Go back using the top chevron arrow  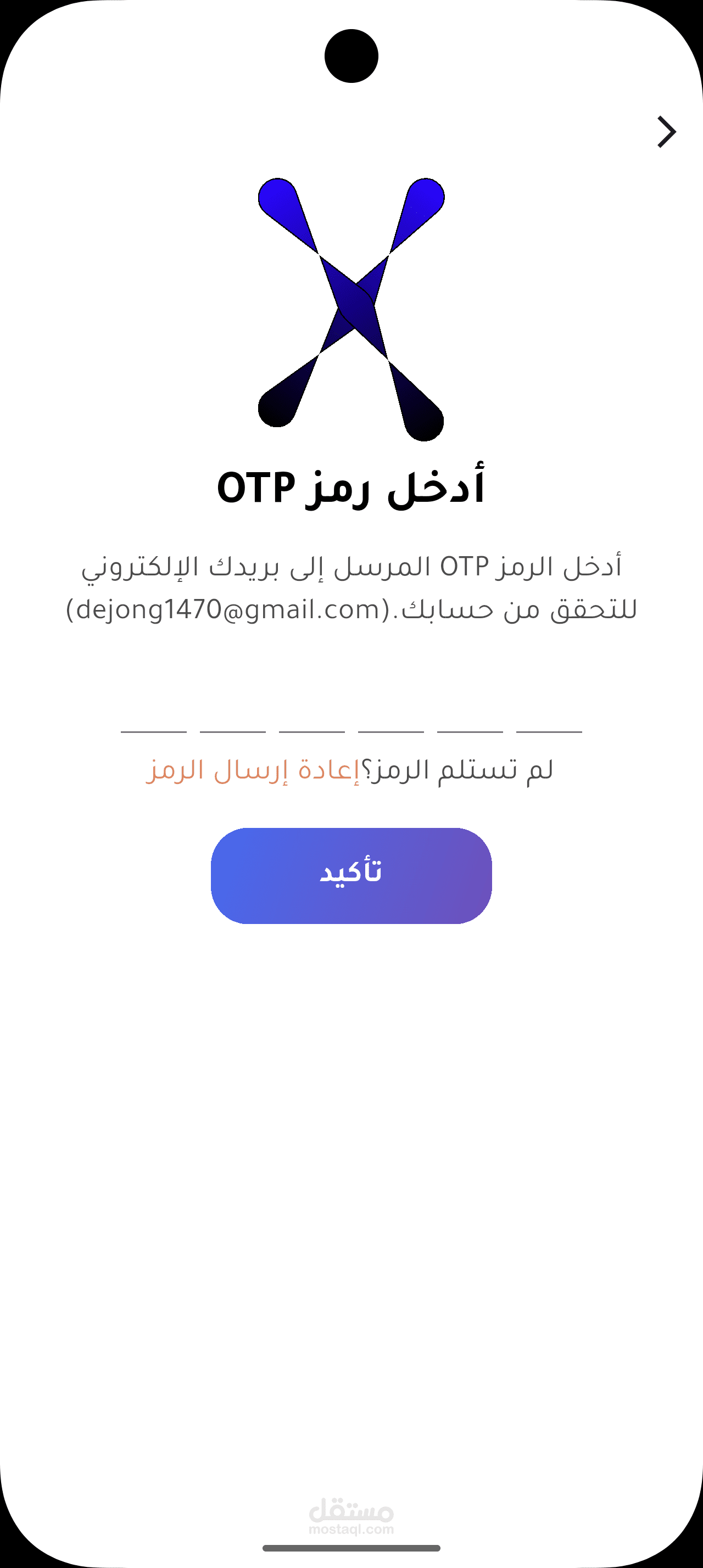667,132
